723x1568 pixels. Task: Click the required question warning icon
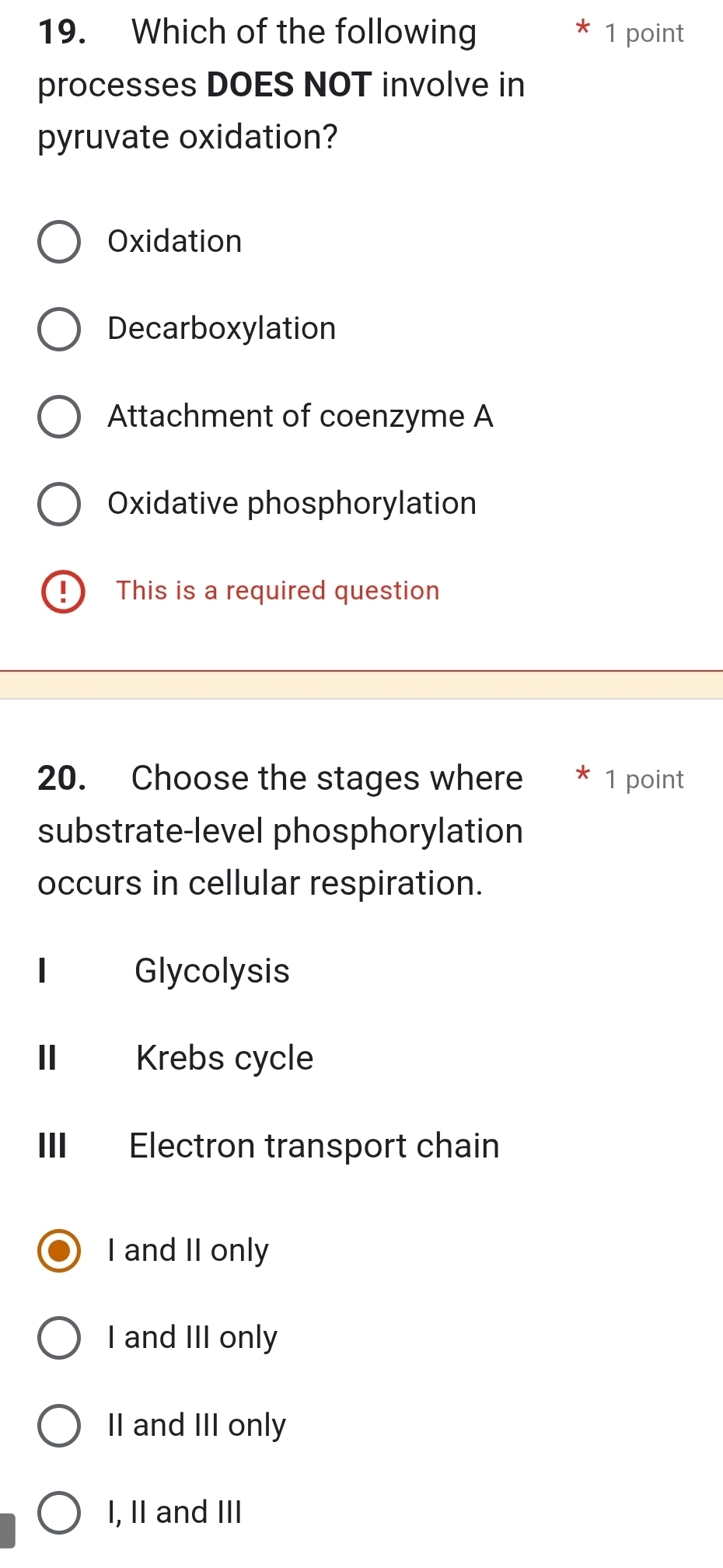[x=62, y=591]
